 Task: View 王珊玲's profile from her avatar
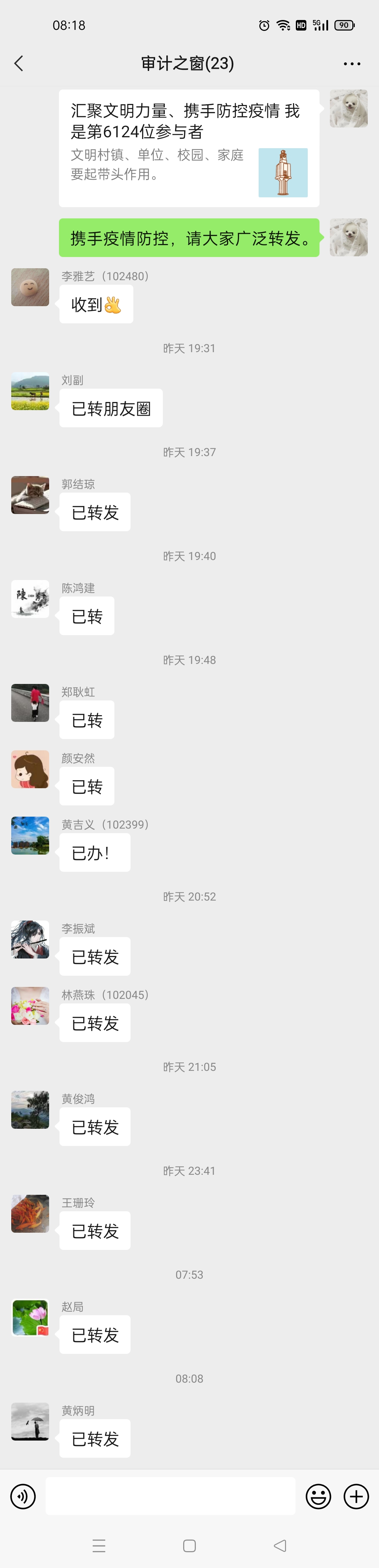[x=31, y=1213]
